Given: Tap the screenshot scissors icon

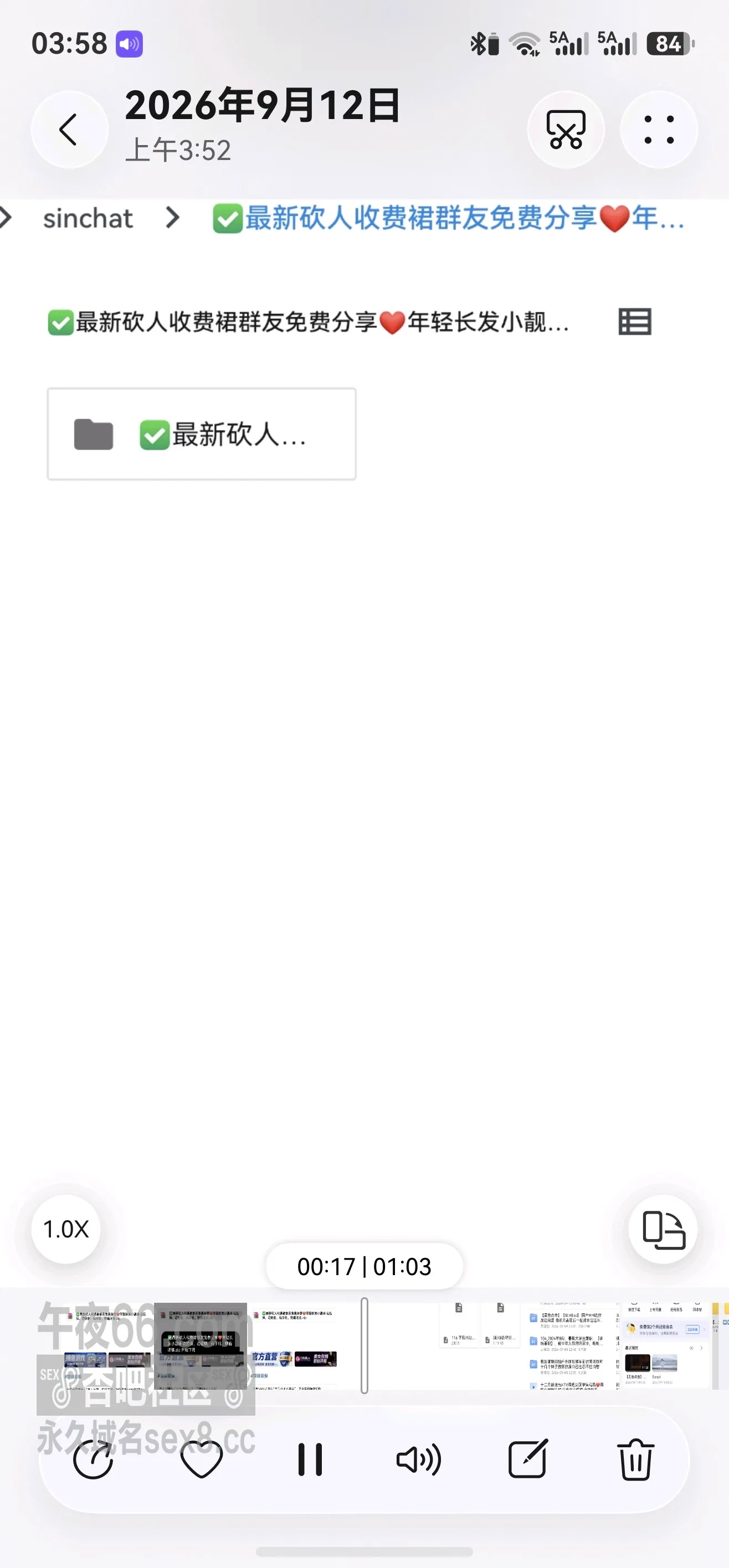Looking at the screenshot, I should tap(566, 130).
